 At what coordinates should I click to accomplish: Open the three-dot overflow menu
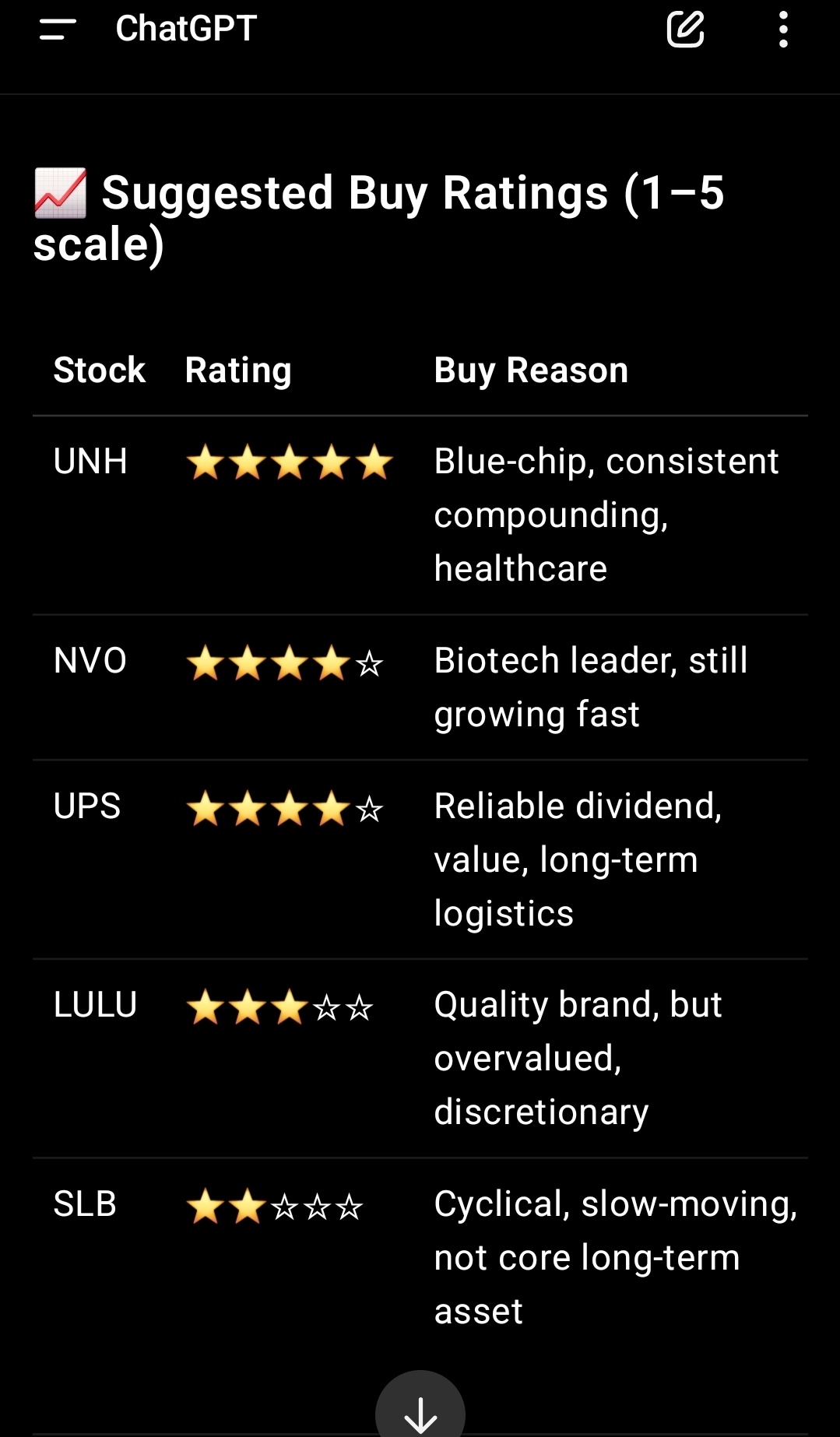pyautogui.click(x=783, y=30)
